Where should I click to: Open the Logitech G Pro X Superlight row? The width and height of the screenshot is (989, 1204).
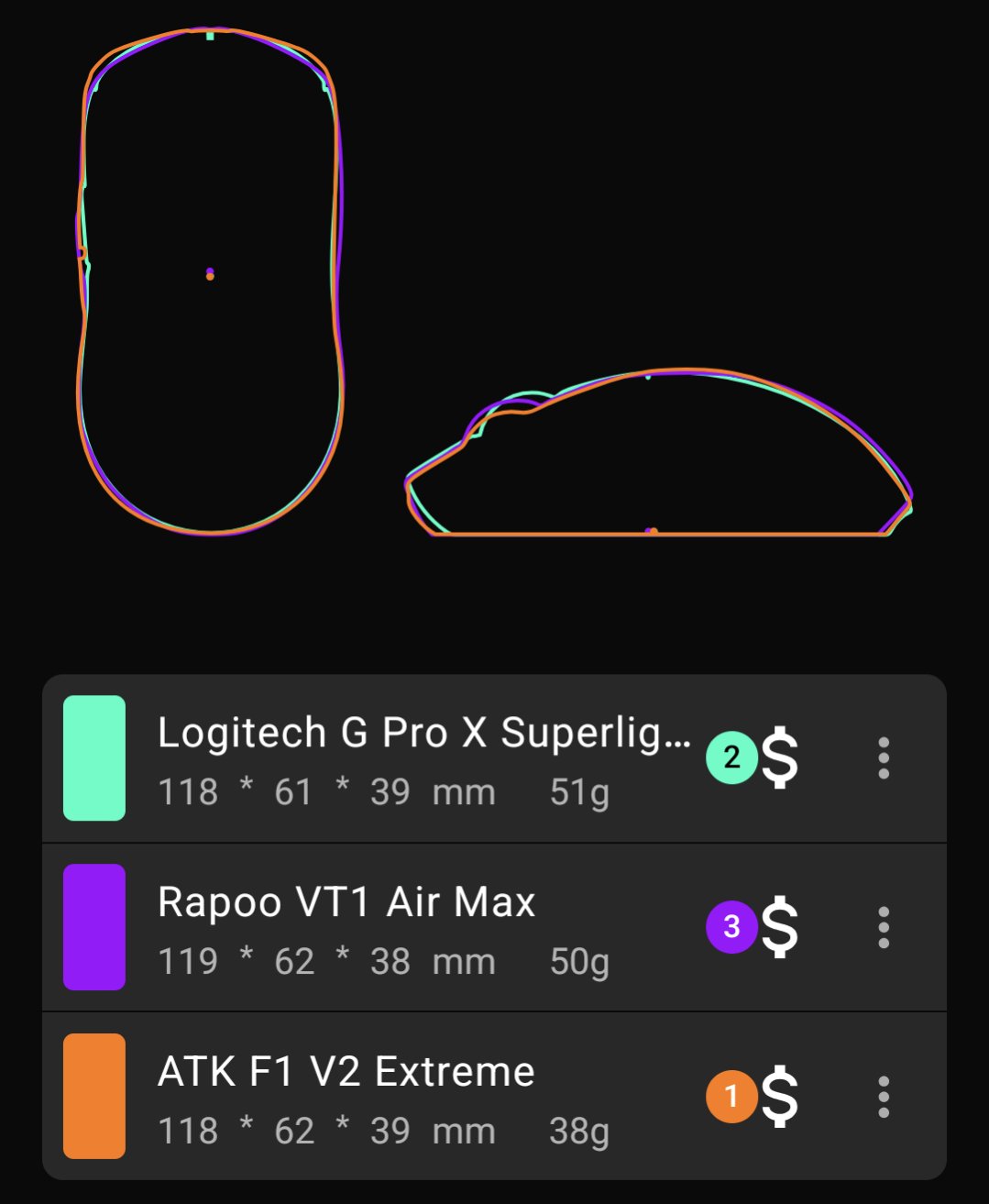pos(422,759)
